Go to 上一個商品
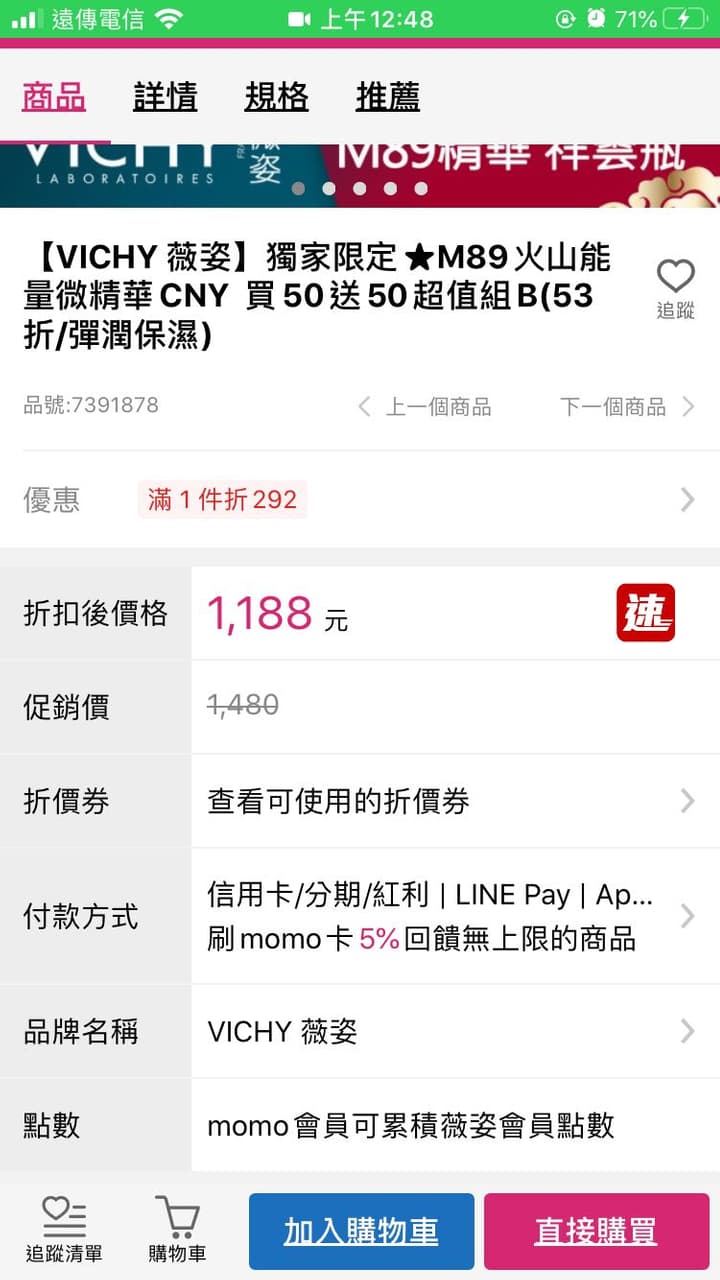The width and height of the screenshot is (720, 1280). 425,406
